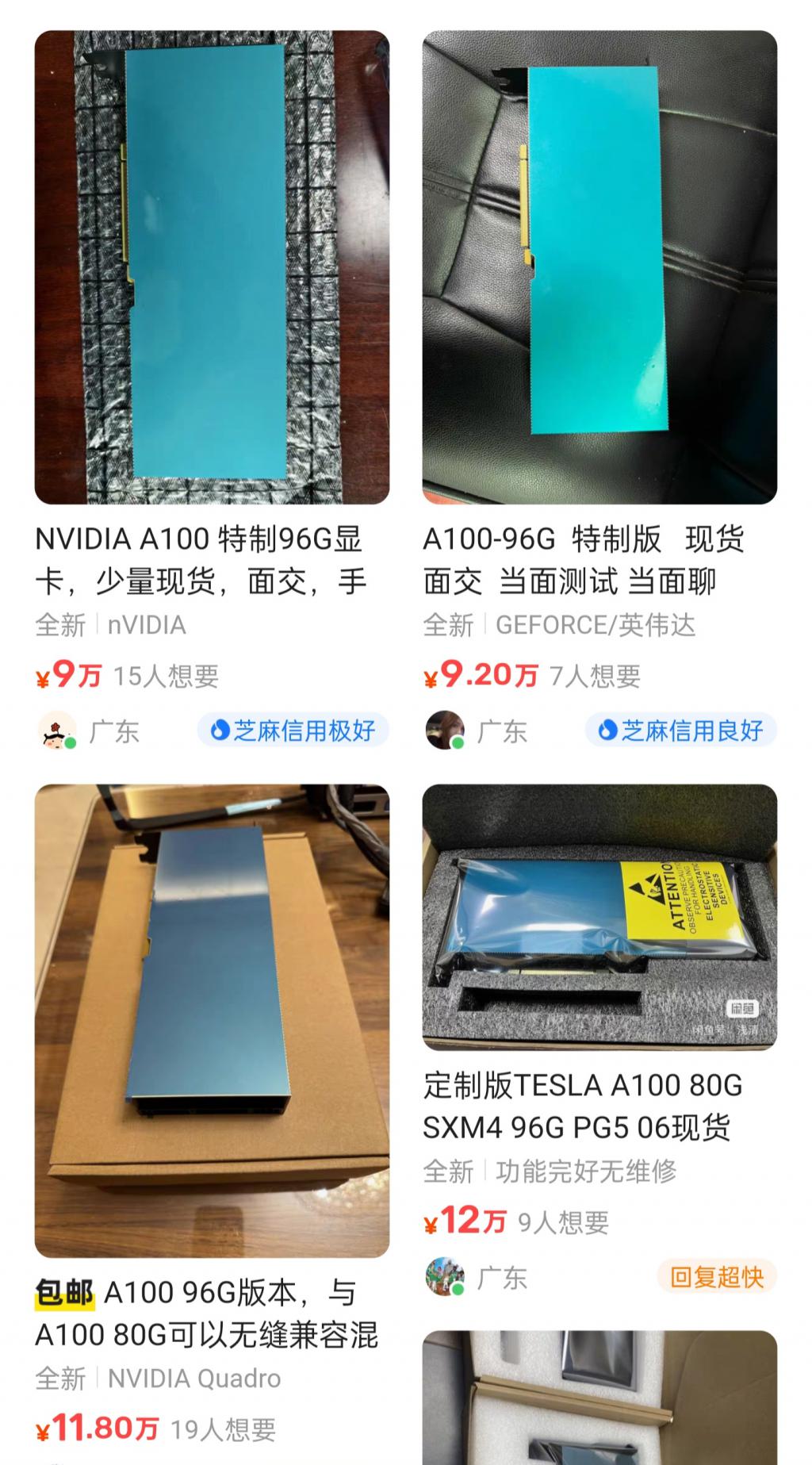View seller avatar on the ¥9.20万 listing
Screen dimensions: 812x1465
point(445,731)
